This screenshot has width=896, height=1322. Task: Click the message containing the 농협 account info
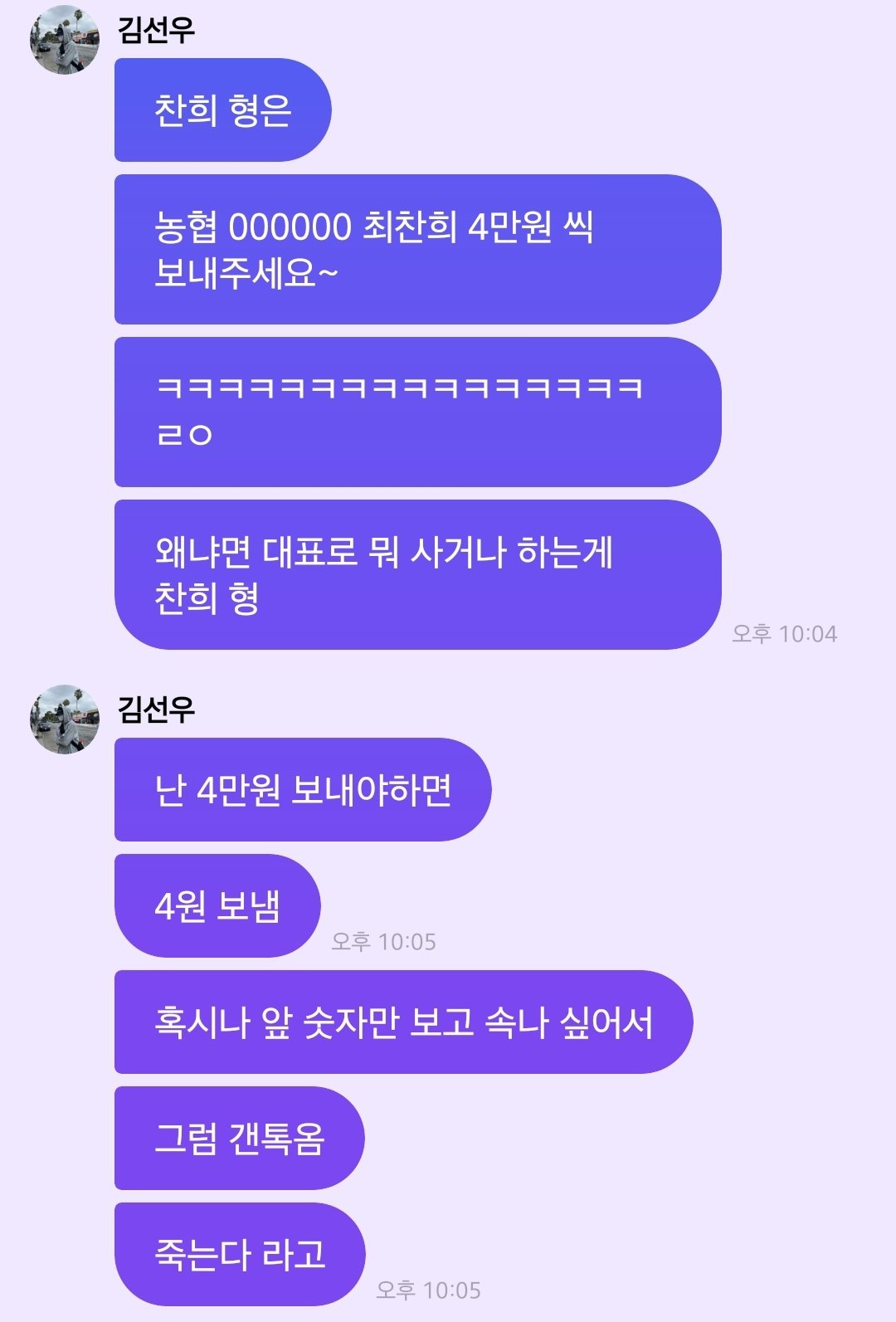(x=373, y=249)
